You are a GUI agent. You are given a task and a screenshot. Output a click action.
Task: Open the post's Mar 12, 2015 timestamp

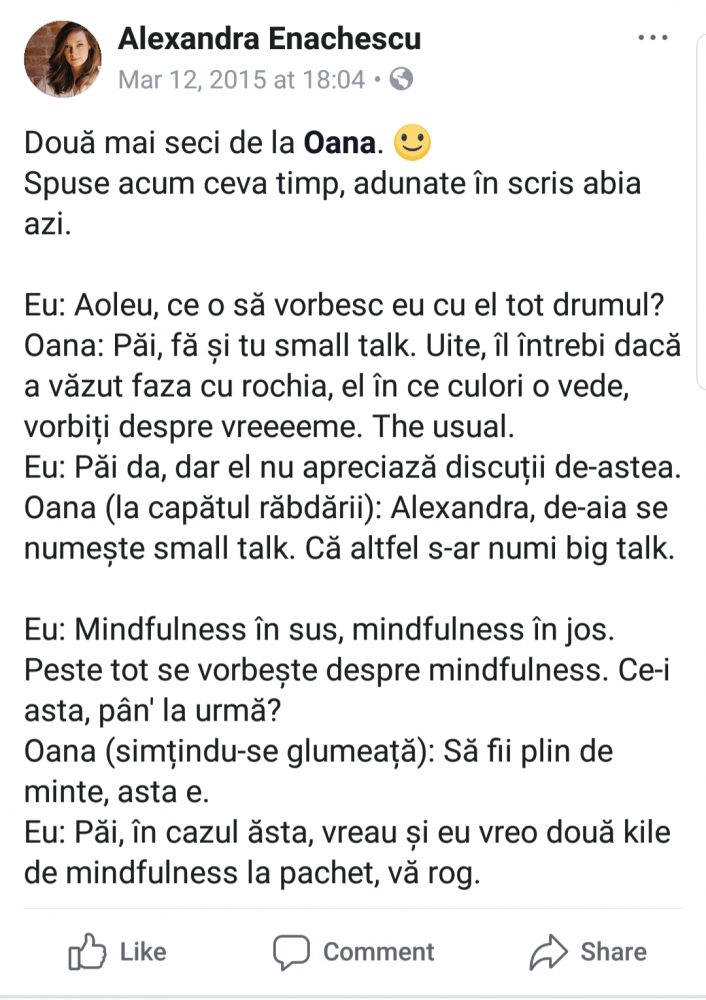pos(241,79)
